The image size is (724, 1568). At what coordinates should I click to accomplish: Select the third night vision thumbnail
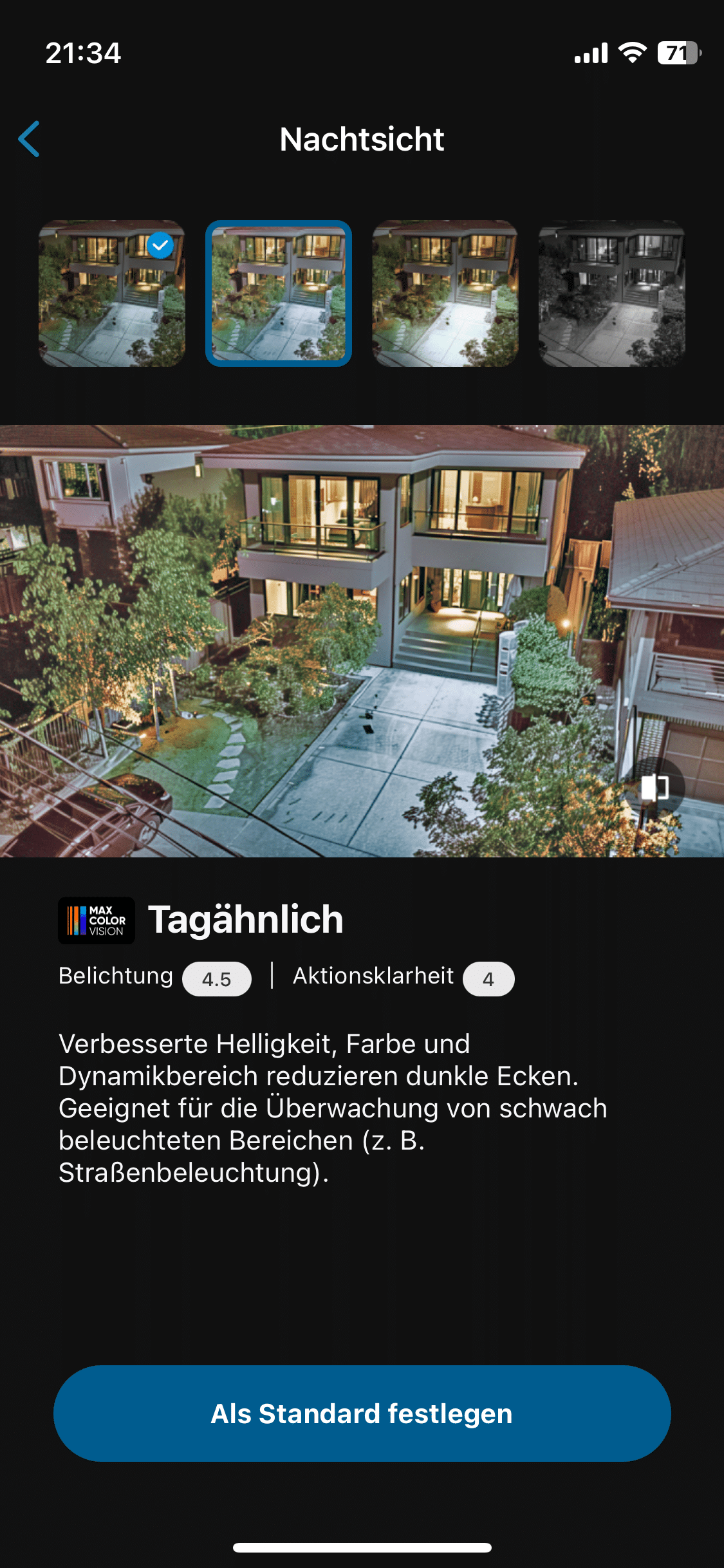(445, 294)
